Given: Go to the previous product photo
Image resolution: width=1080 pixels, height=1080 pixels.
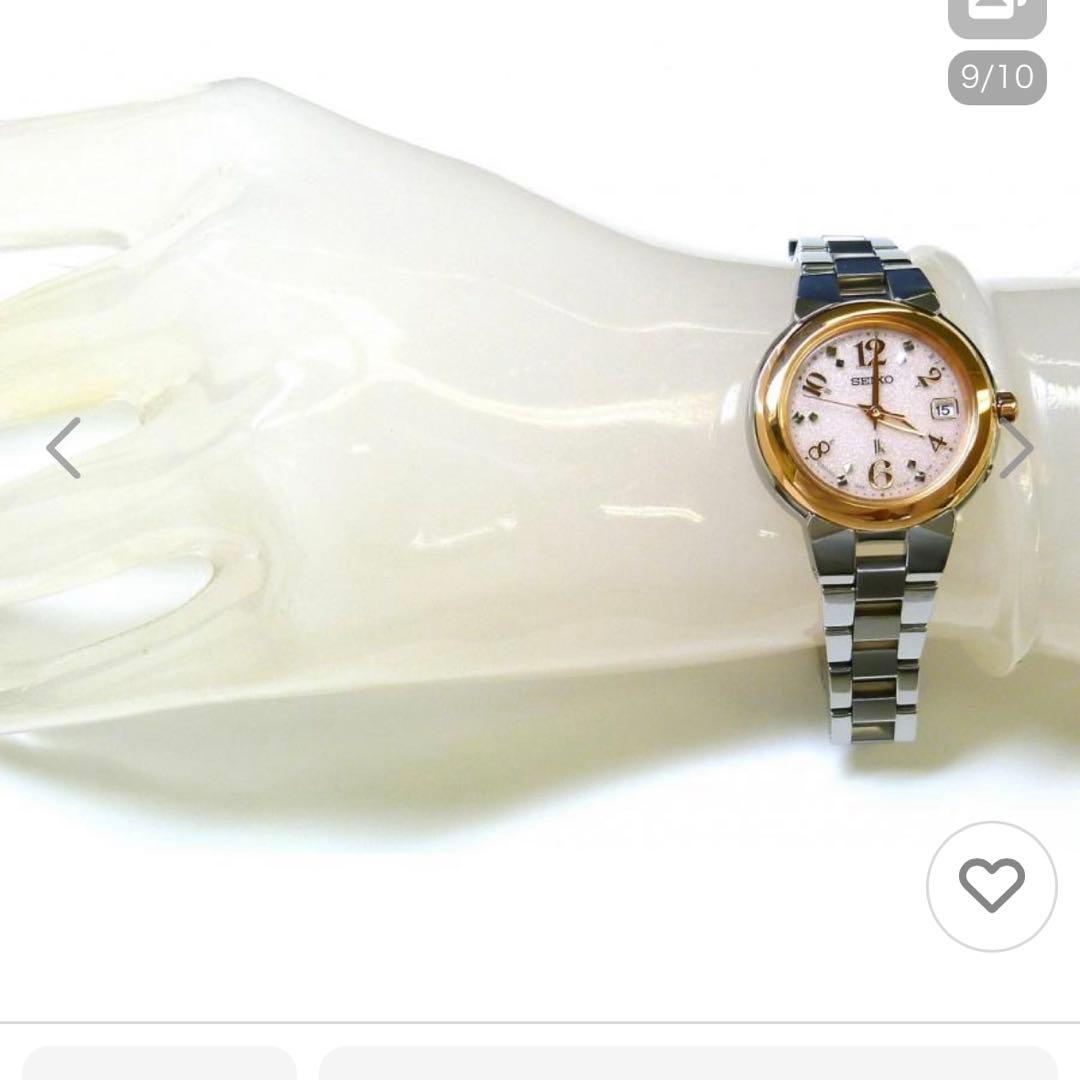Looking at the screenshot, I should [64, 448].
